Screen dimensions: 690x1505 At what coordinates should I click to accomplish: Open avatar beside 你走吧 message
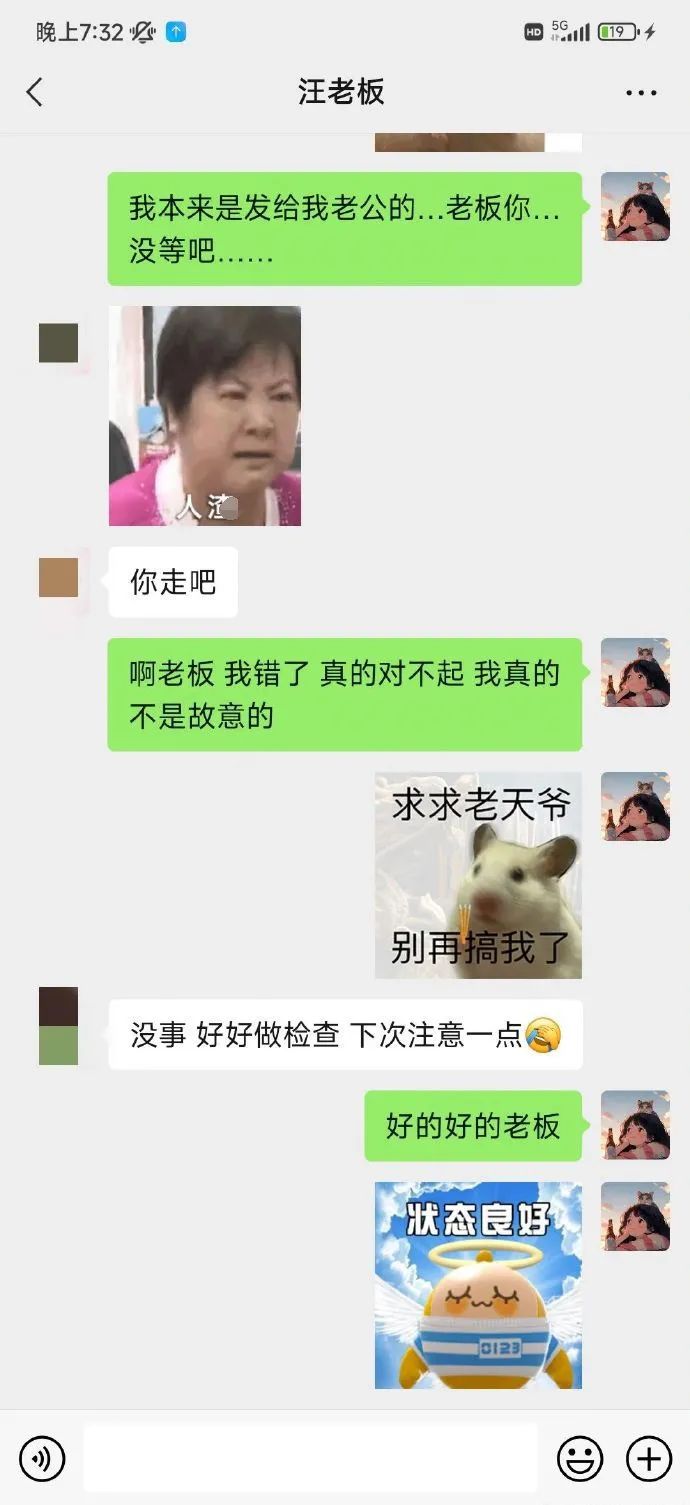(x=58, y=578)
